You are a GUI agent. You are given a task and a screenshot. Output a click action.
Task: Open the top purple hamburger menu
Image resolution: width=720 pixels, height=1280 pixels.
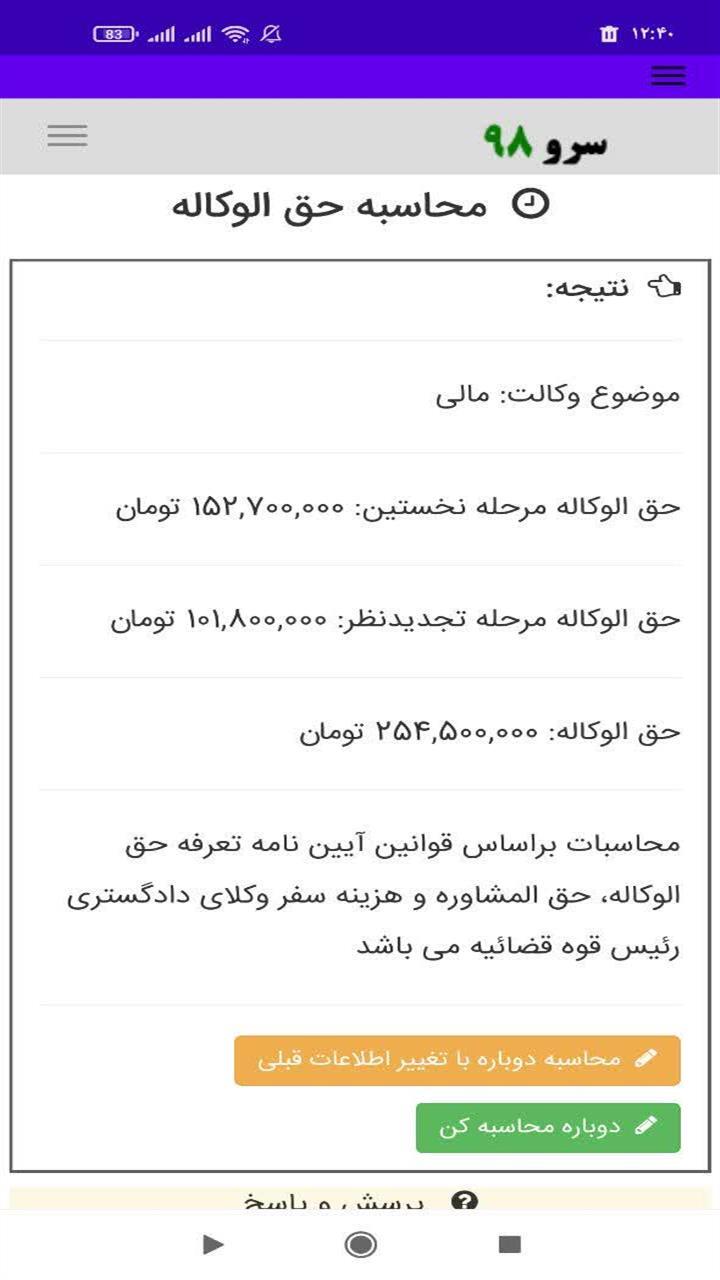[667, 75]
